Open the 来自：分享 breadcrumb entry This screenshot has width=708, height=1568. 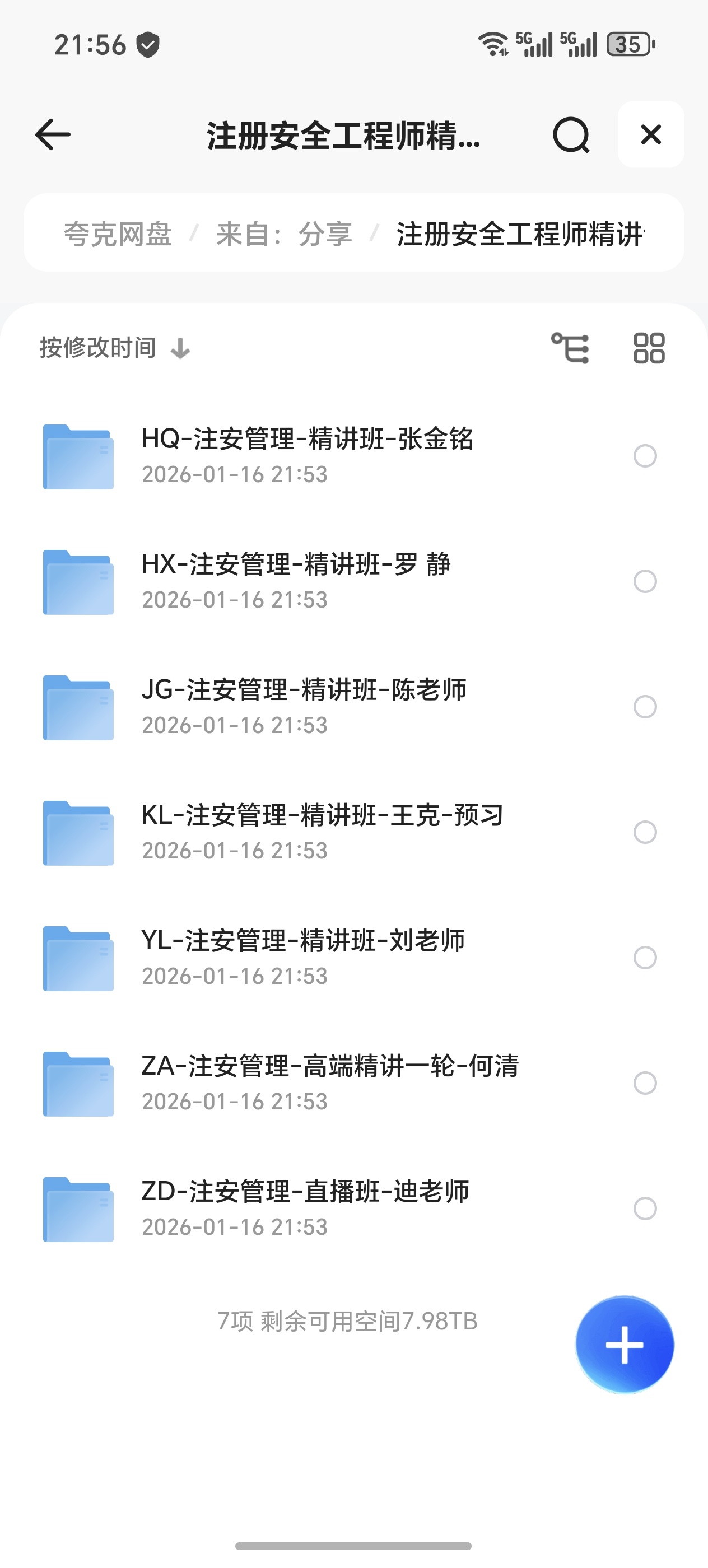(x=283, y=234)
